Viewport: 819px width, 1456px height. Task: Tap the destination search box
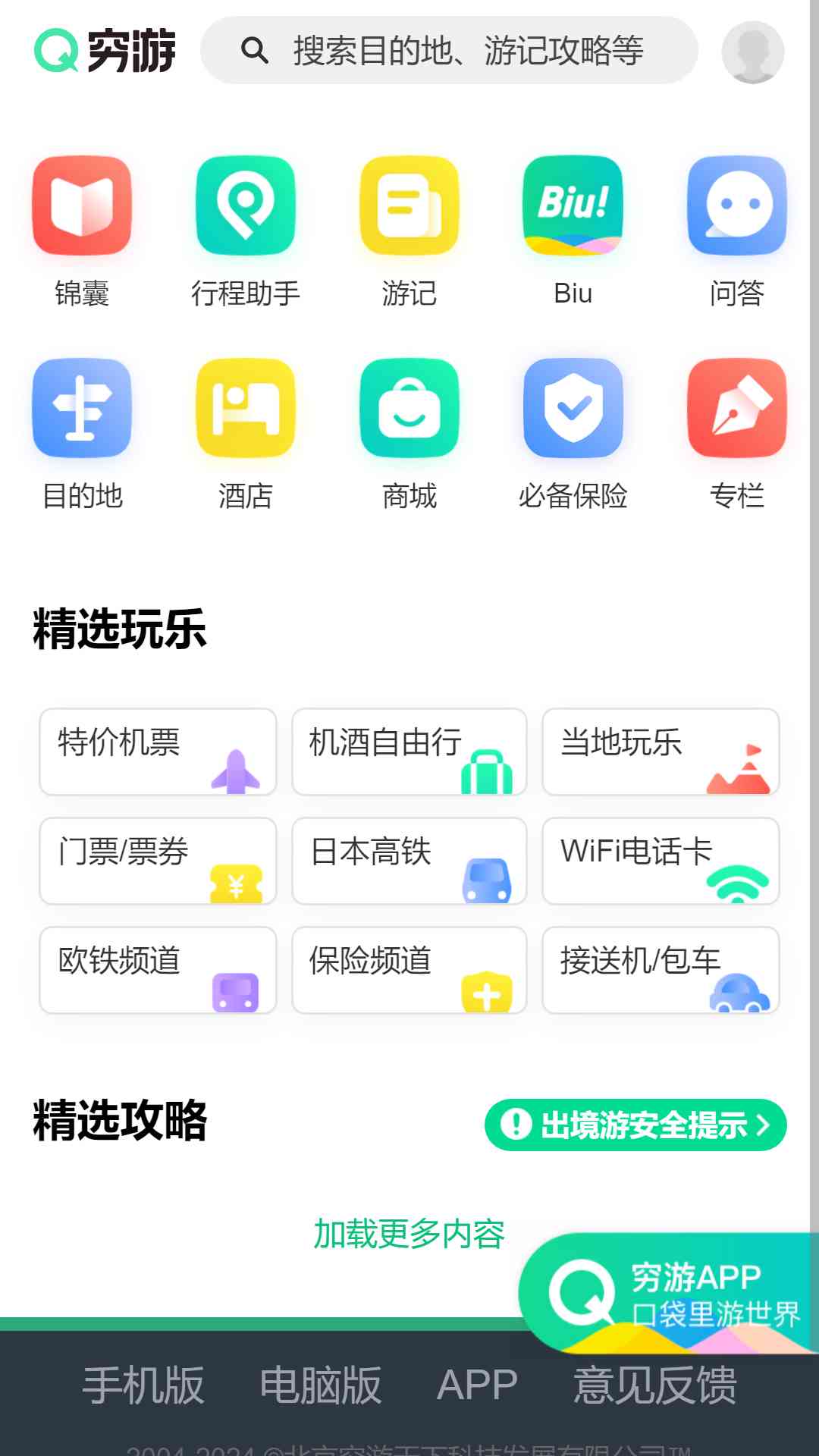coord(449,51)
